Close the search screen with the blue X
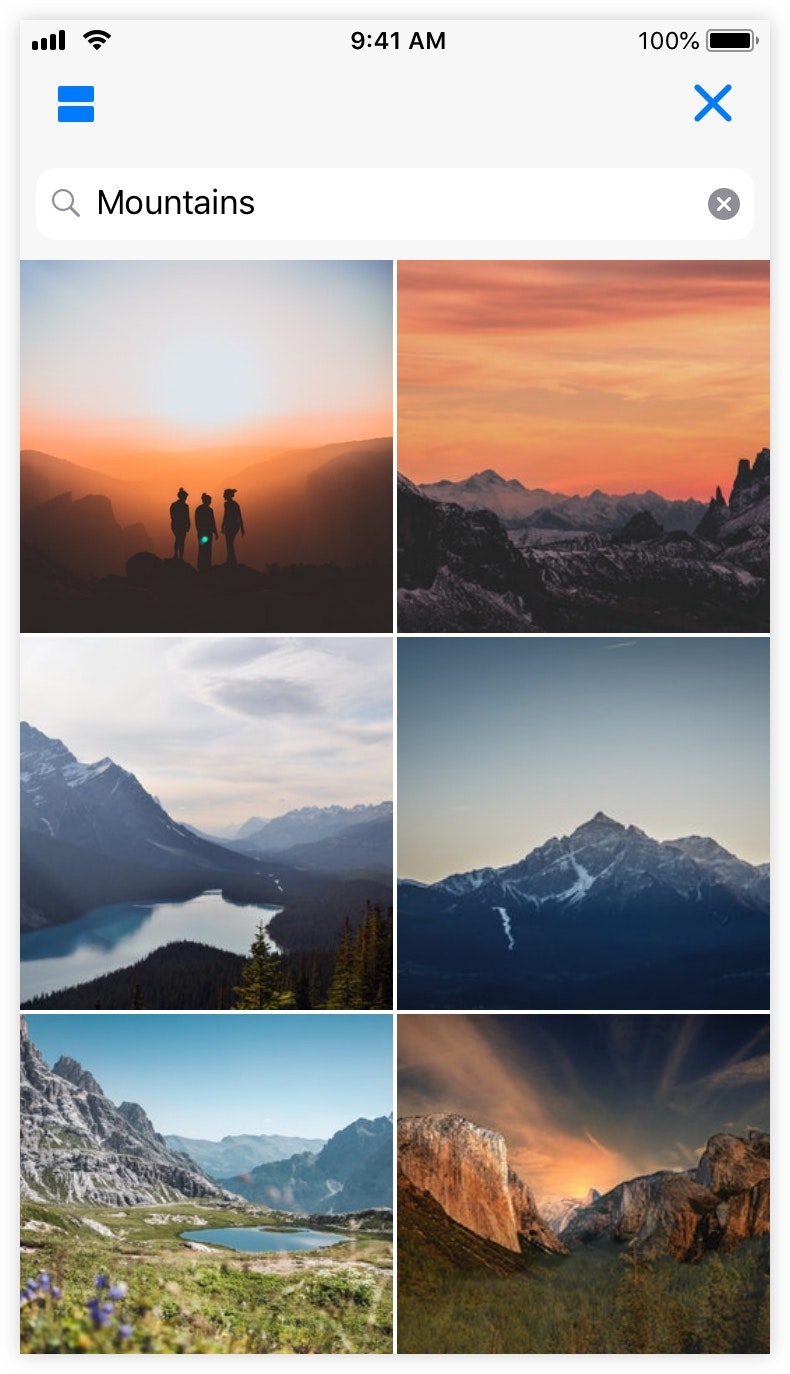790x1374 pixels. click(713, 103)
